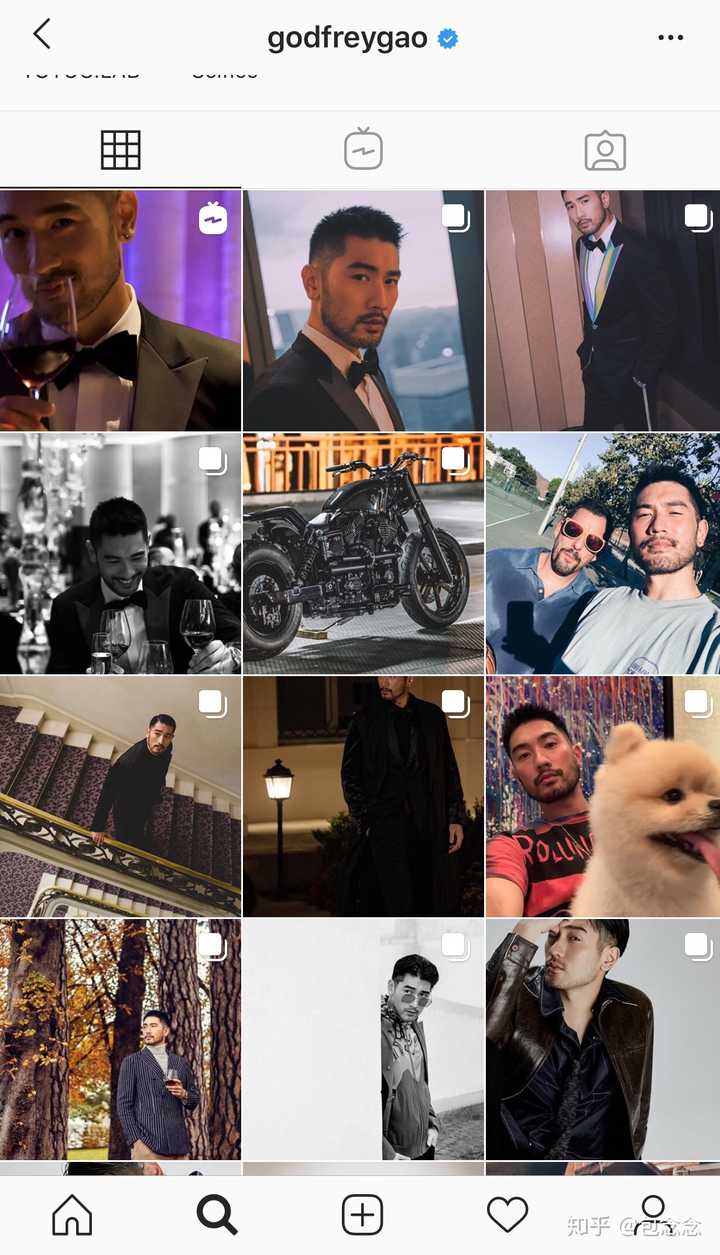The height and width of the screenshot is (1255, 720).
Task: Open the staircase photo post
Action: 120,796
